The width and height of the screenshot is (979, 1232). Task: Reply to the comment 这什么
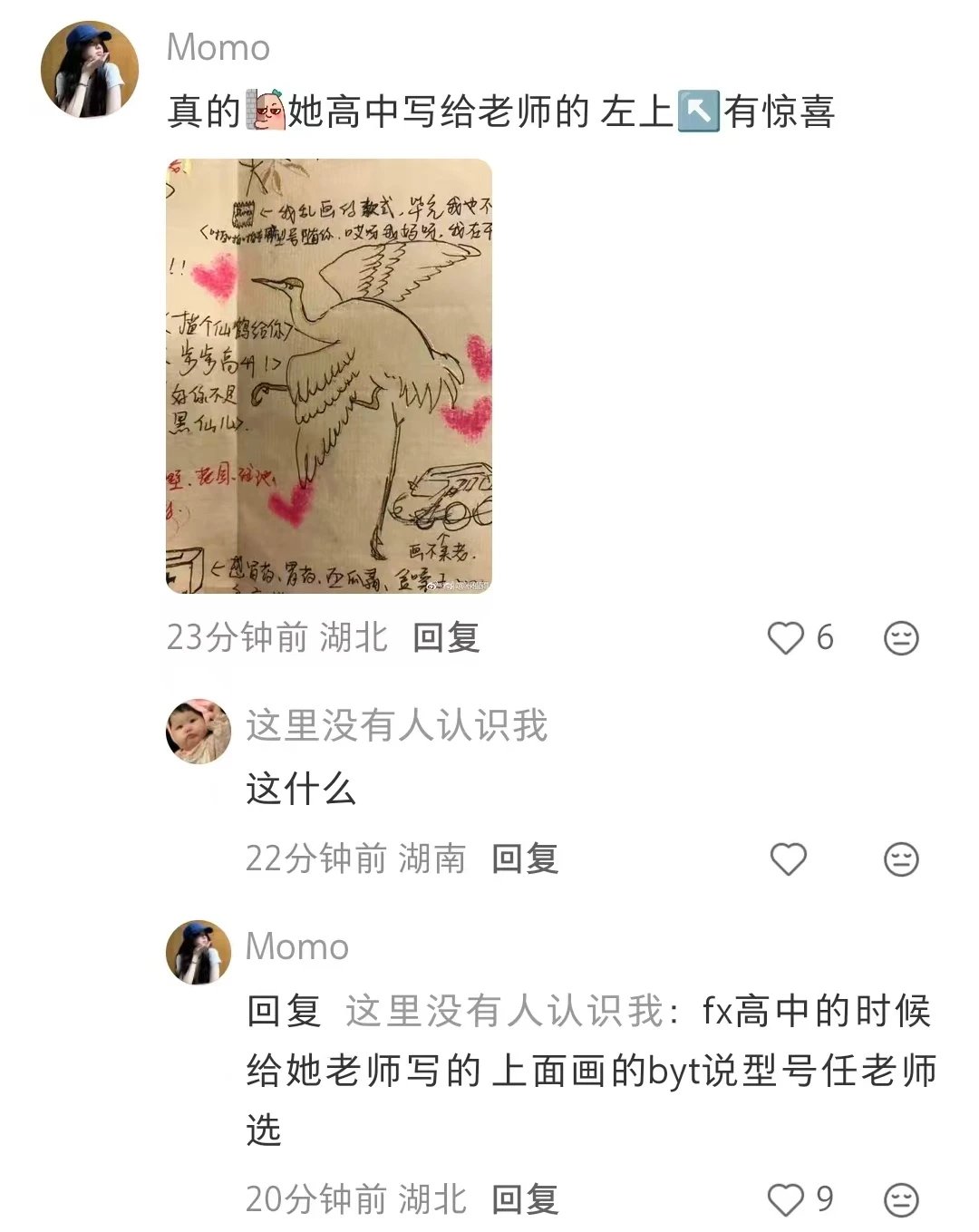tap(525, 859)
